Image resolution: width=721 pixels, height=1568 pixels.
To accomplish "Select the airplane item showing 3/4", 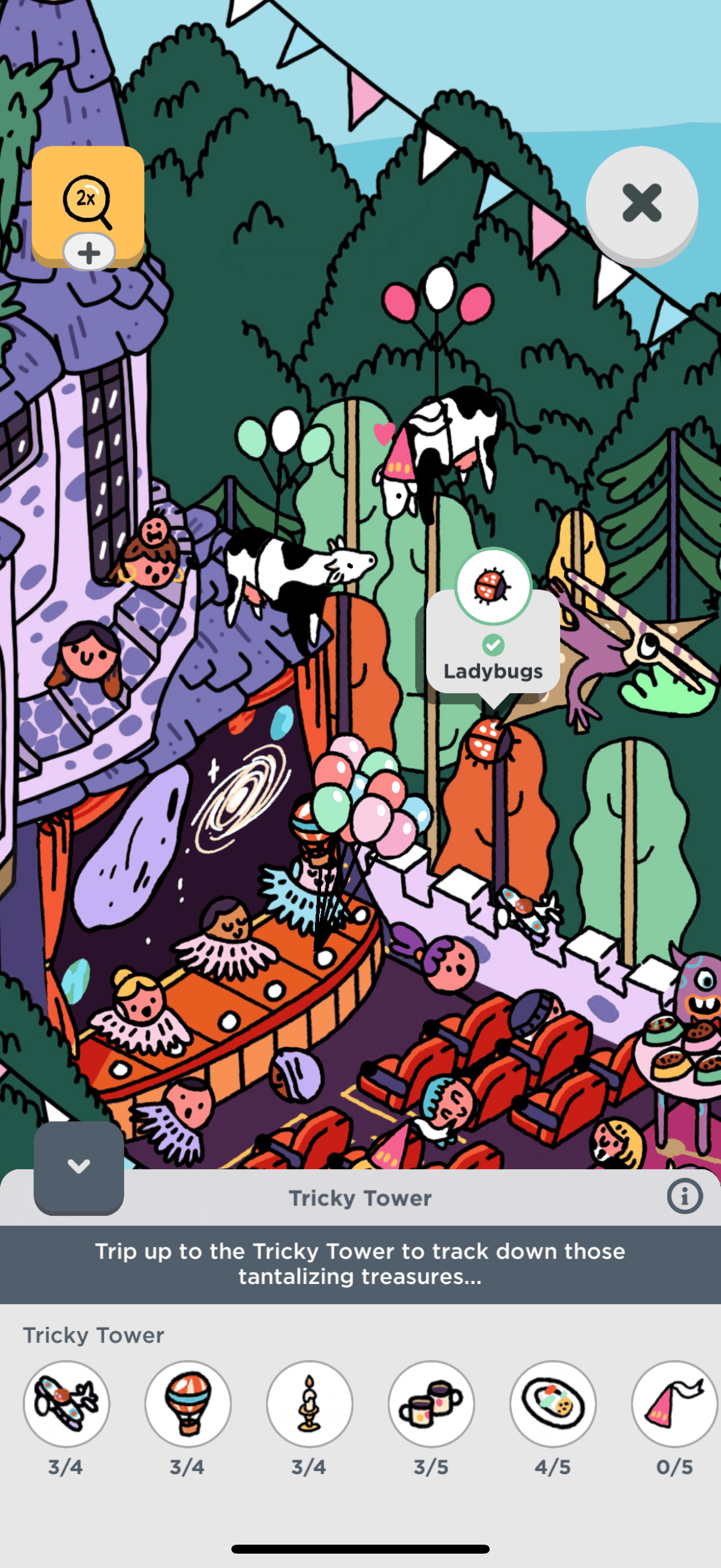I will pyautogui.click(x=66, y=1404).
